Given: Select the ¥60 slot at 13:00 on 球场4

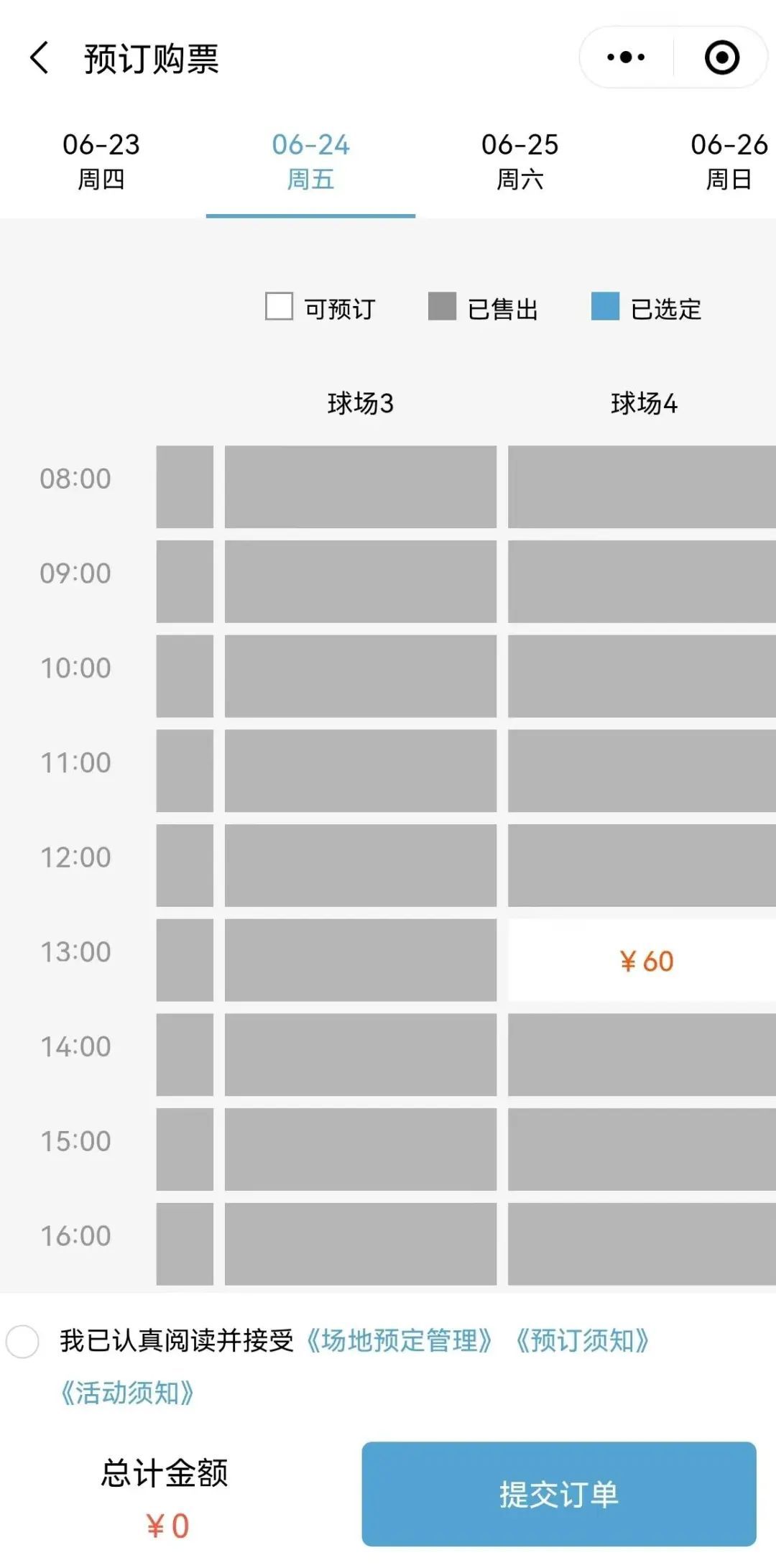Looking at the screenshot, I should (642, 960).
